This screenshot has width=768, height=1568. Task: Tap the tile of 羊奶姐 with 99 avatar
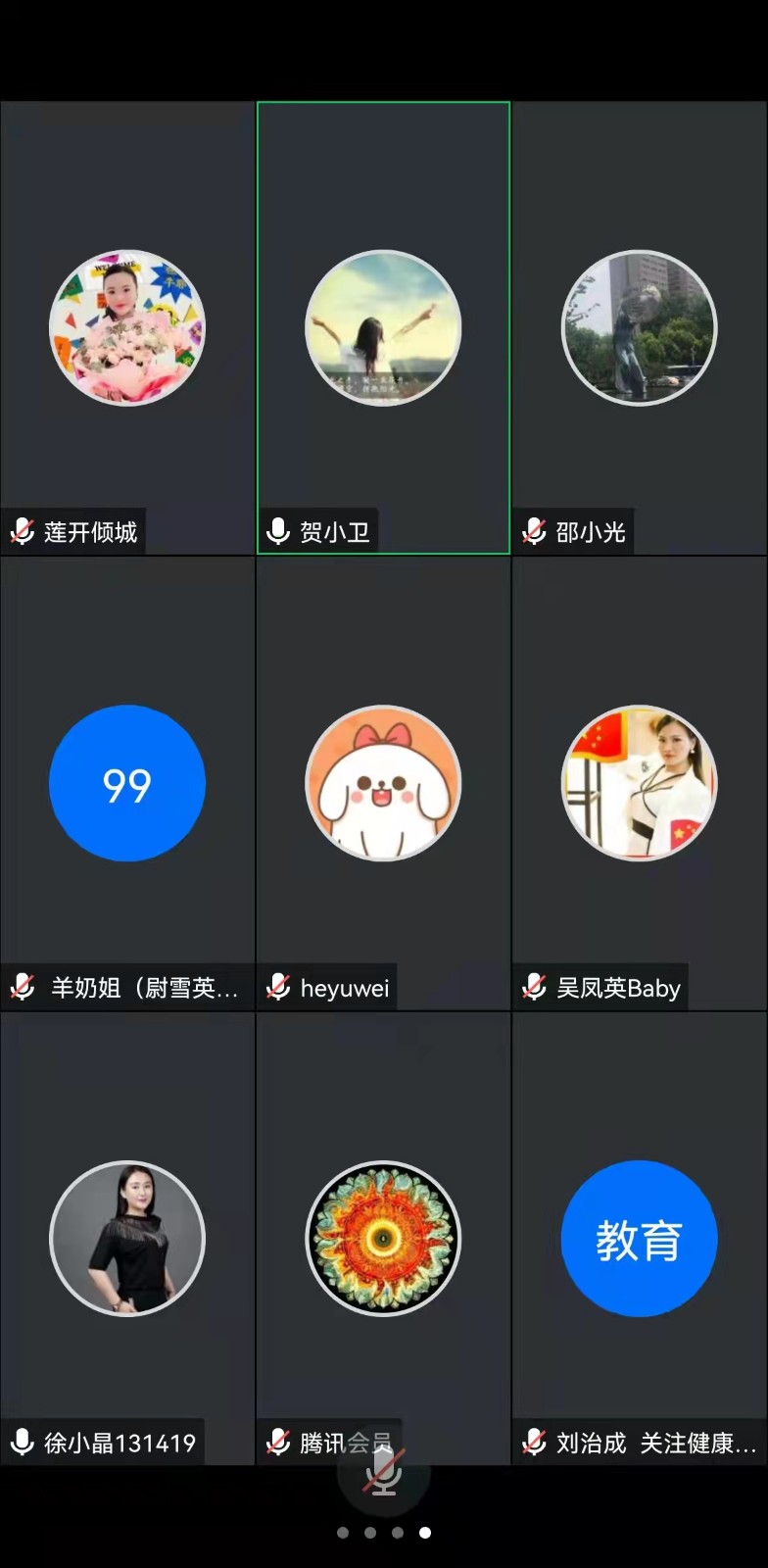[x=127, y=783]
